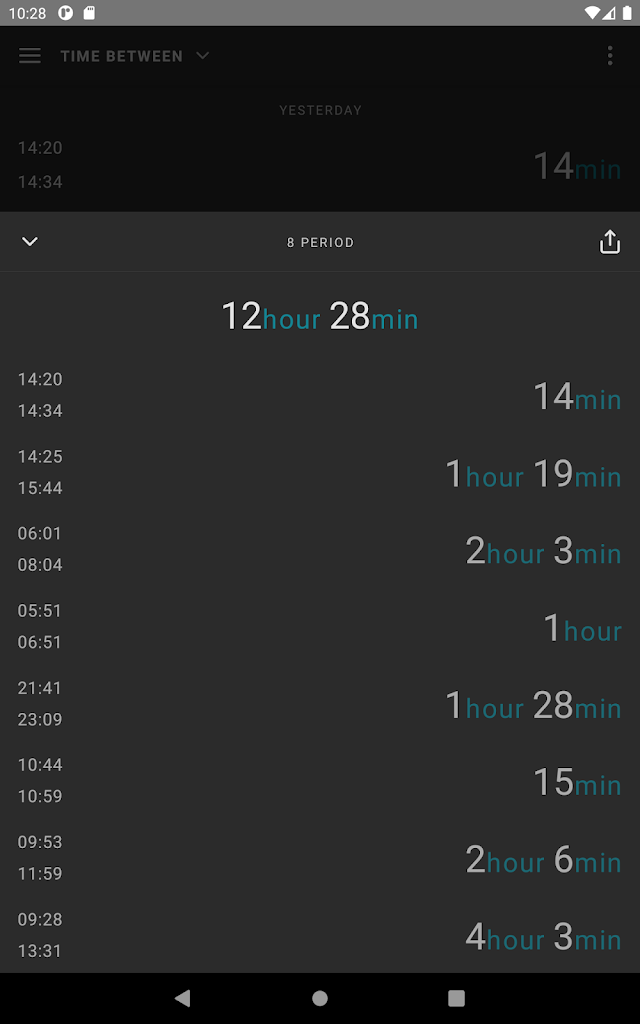Image resolution: width=640 pixels, height=1024 pixels.
Task: Choose the 21:41 to 23:09 entry
Action: tap(320, 703)
